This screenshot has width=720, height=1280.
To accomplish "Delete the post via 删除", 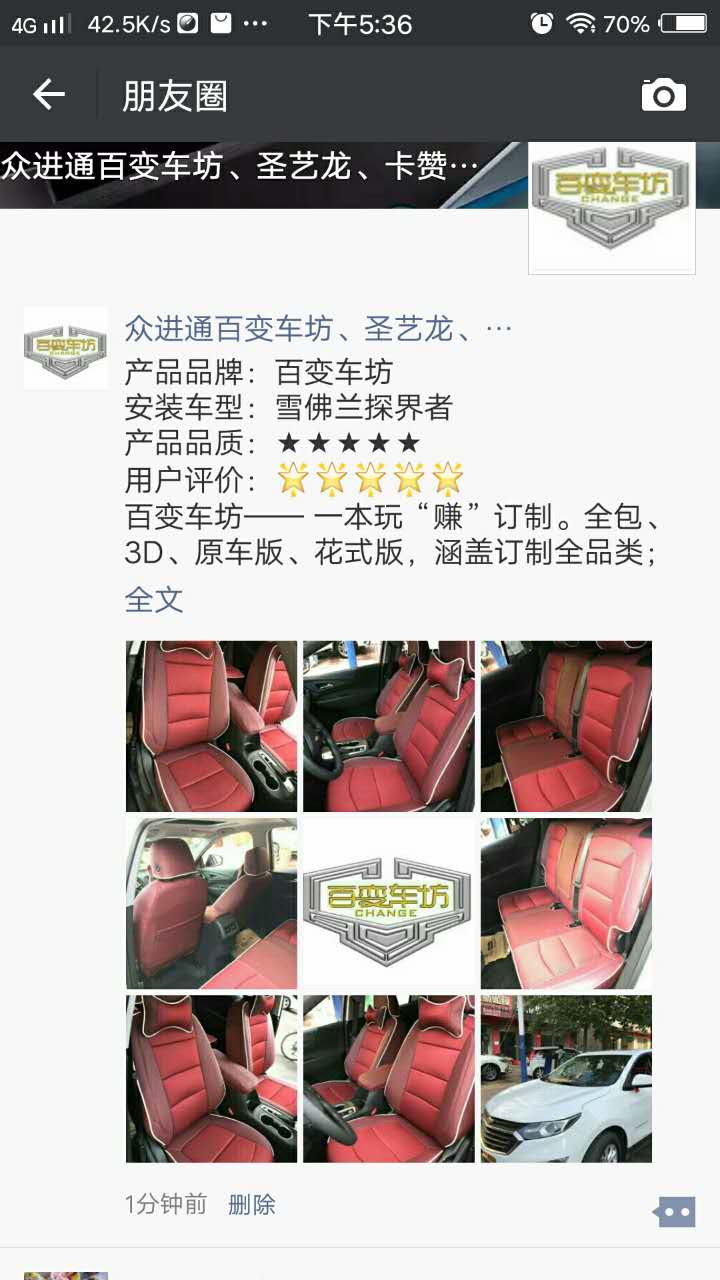I will pos(251,1204).
